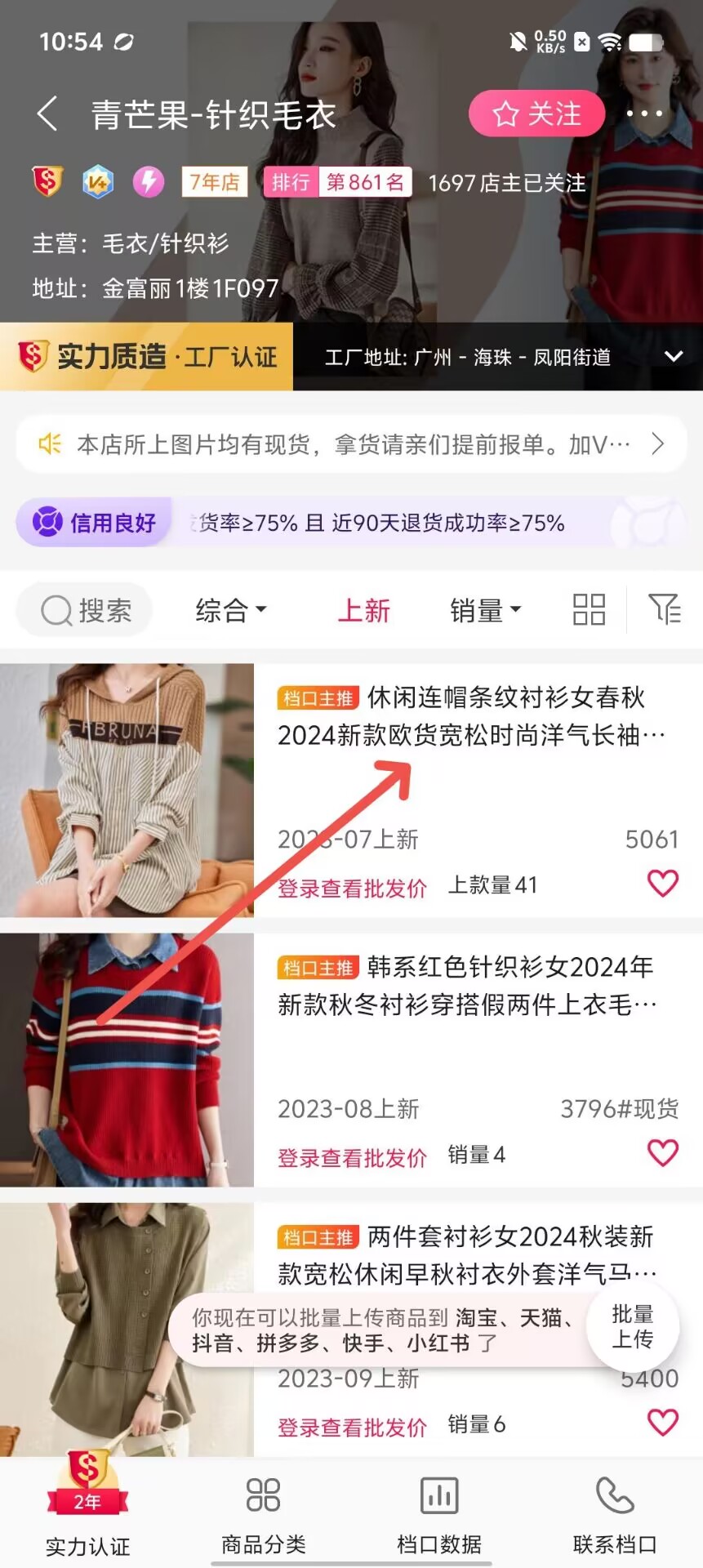Open 休闲连帽条纹衬衫 product
Image resolution: width=703 pixels, height=1568 pixels.
click(471, 716)
